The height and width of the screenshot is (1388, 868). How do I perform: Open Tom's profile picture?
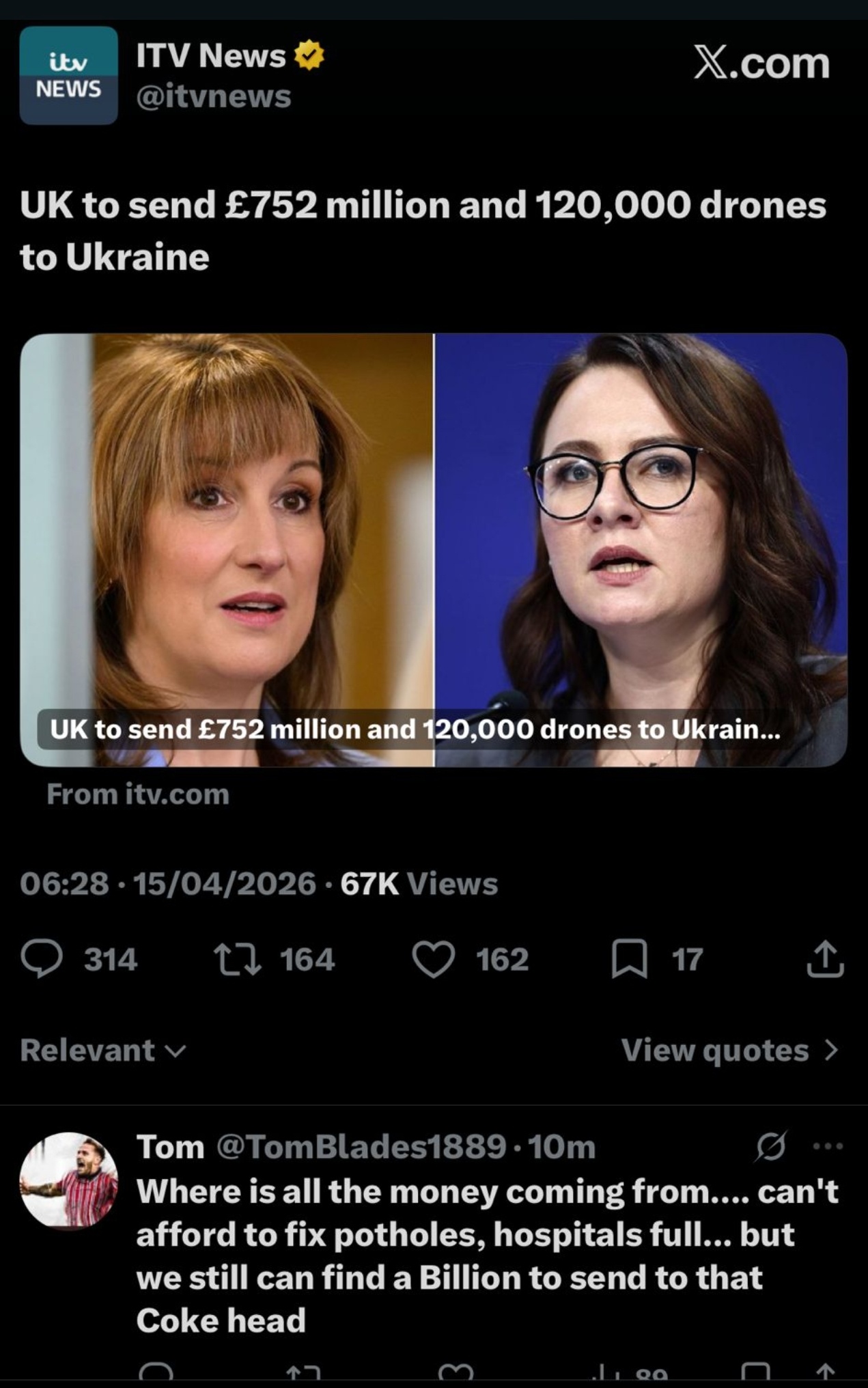(68, 1181)
